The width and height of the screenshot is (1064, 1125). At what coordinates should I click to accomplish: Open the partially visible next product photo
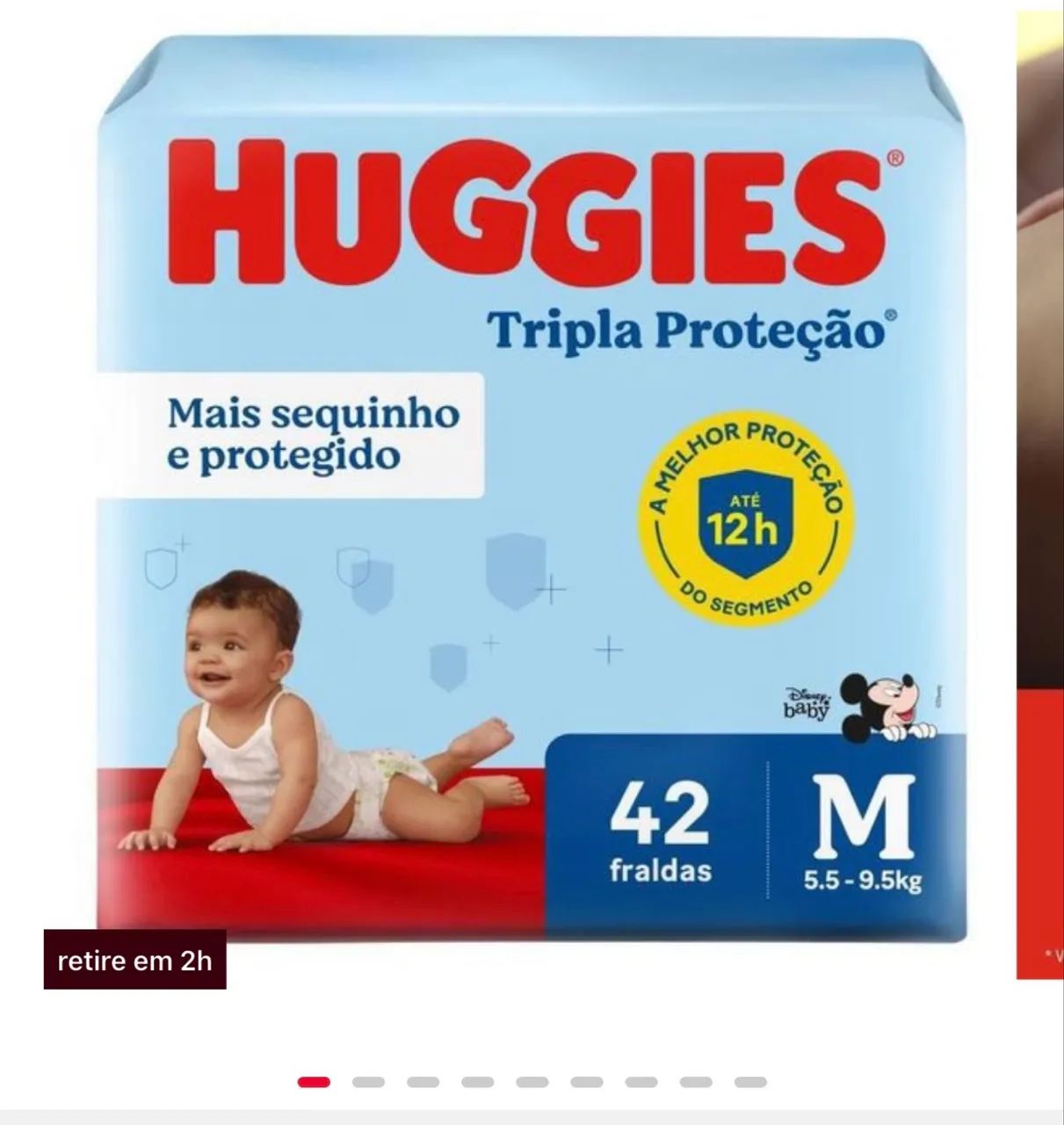(x=1040, y=492)
